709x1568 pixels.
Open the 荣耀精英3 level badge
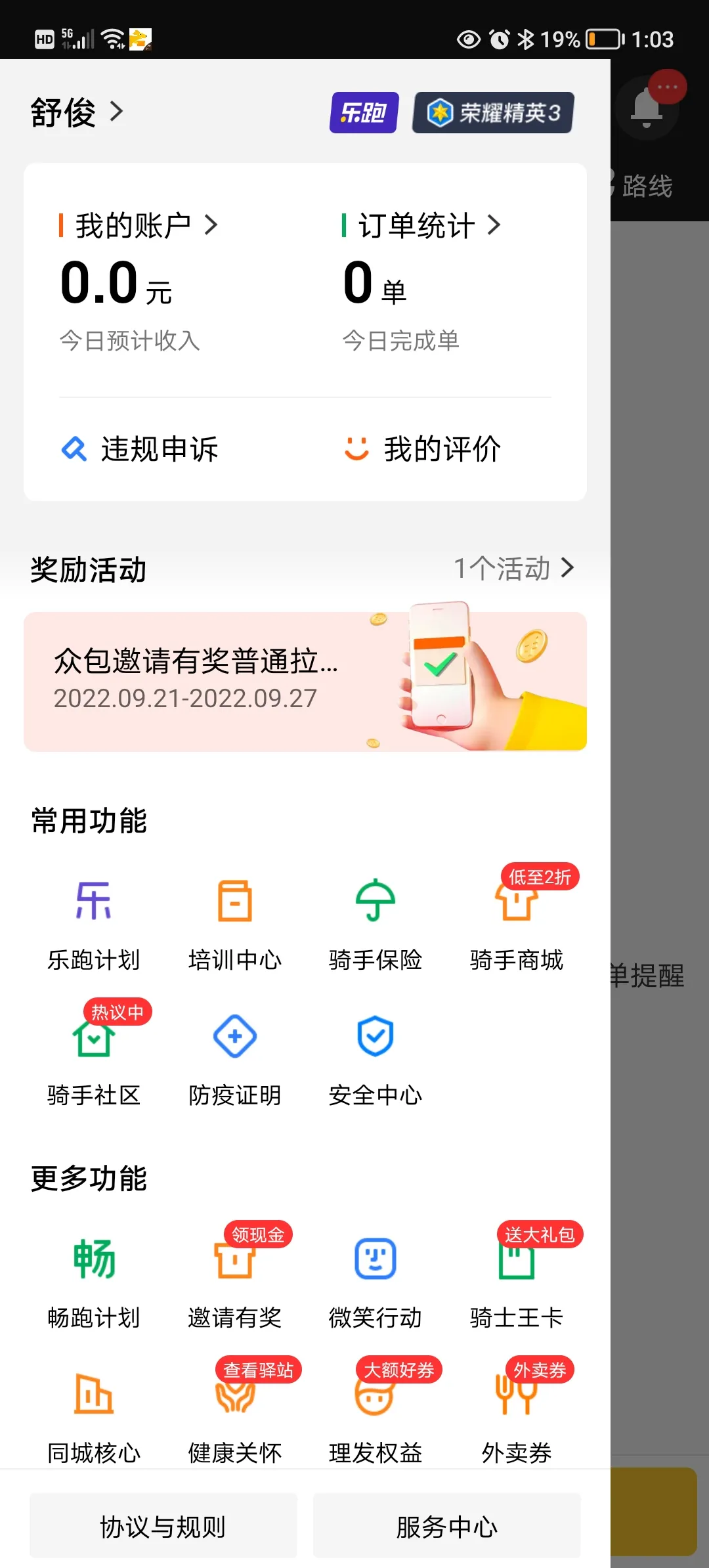tap(493, 113)
